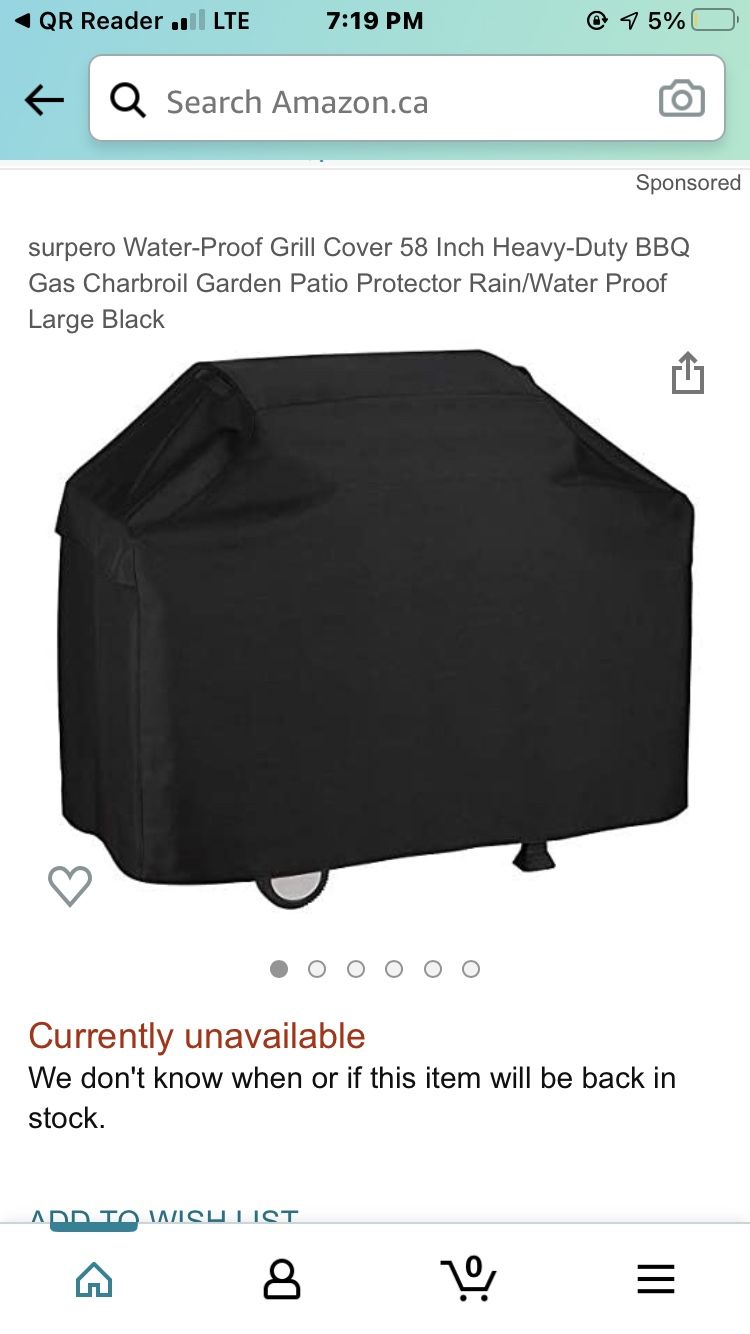The height and width of the screenshot is (1334, 750).
Task: Open the hamburger menu tab
Action: pyautogui.click(x=656, y=1279)
